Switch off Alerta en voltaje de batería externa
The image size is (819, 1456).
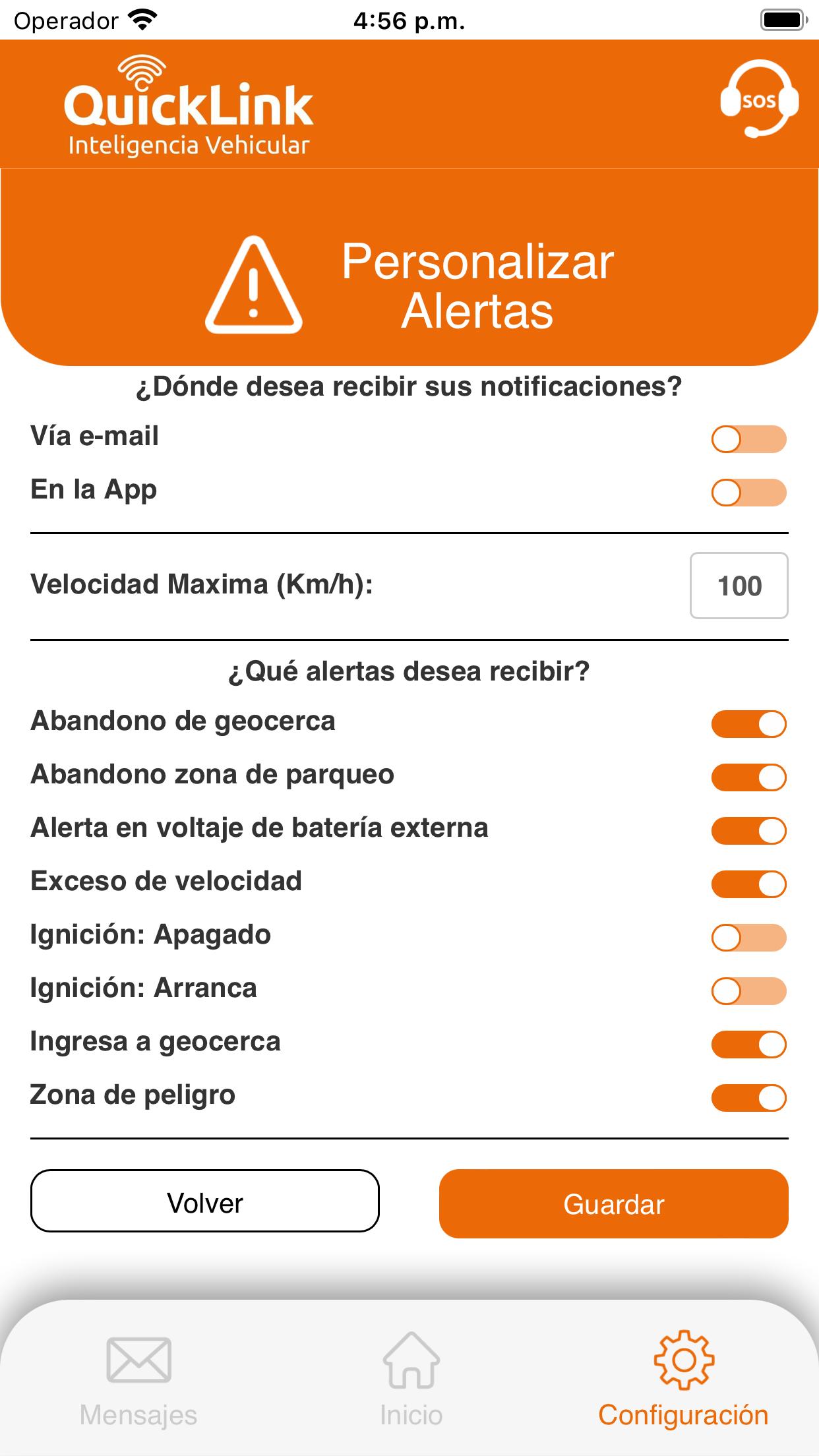click(x=748, y=831)
